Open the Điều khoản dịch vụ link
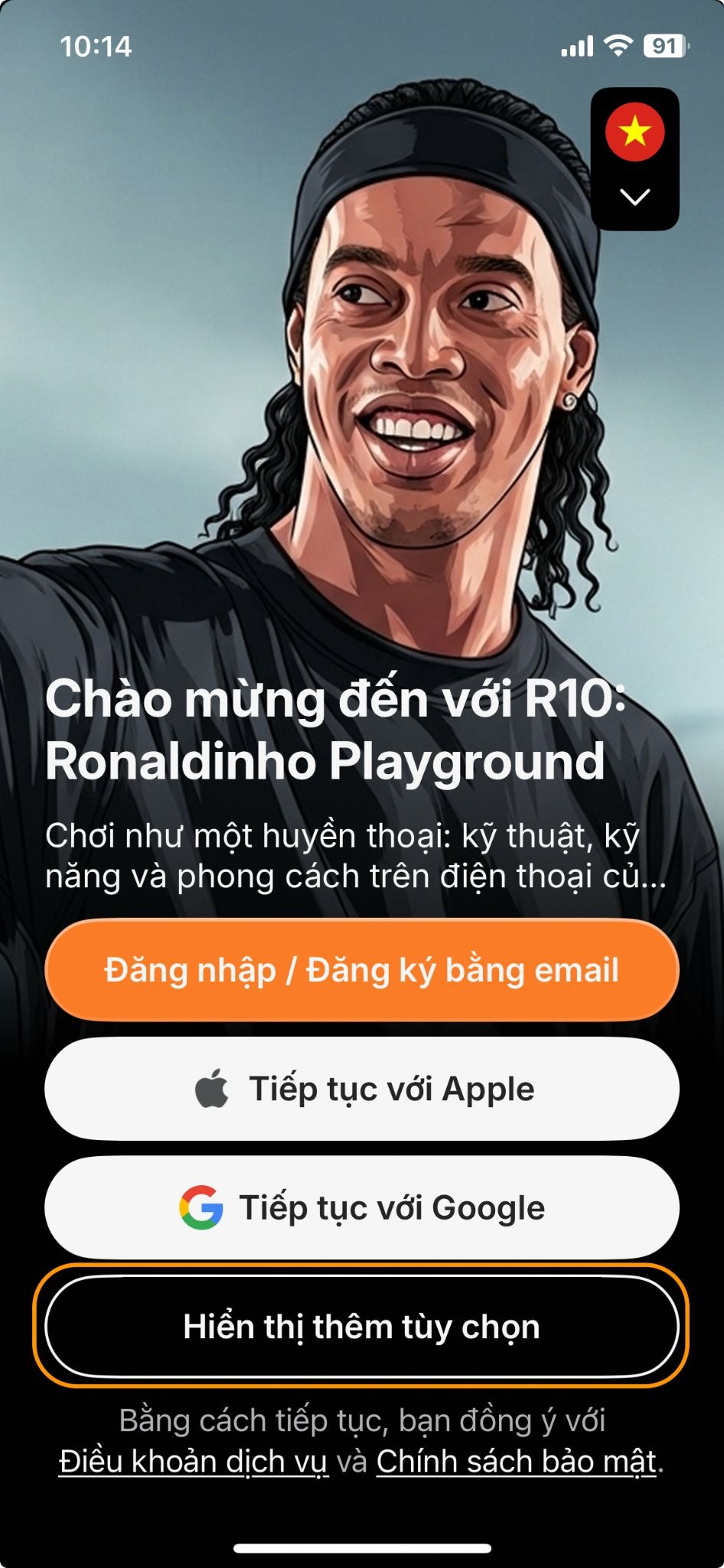 click(x=194, y=1462)
